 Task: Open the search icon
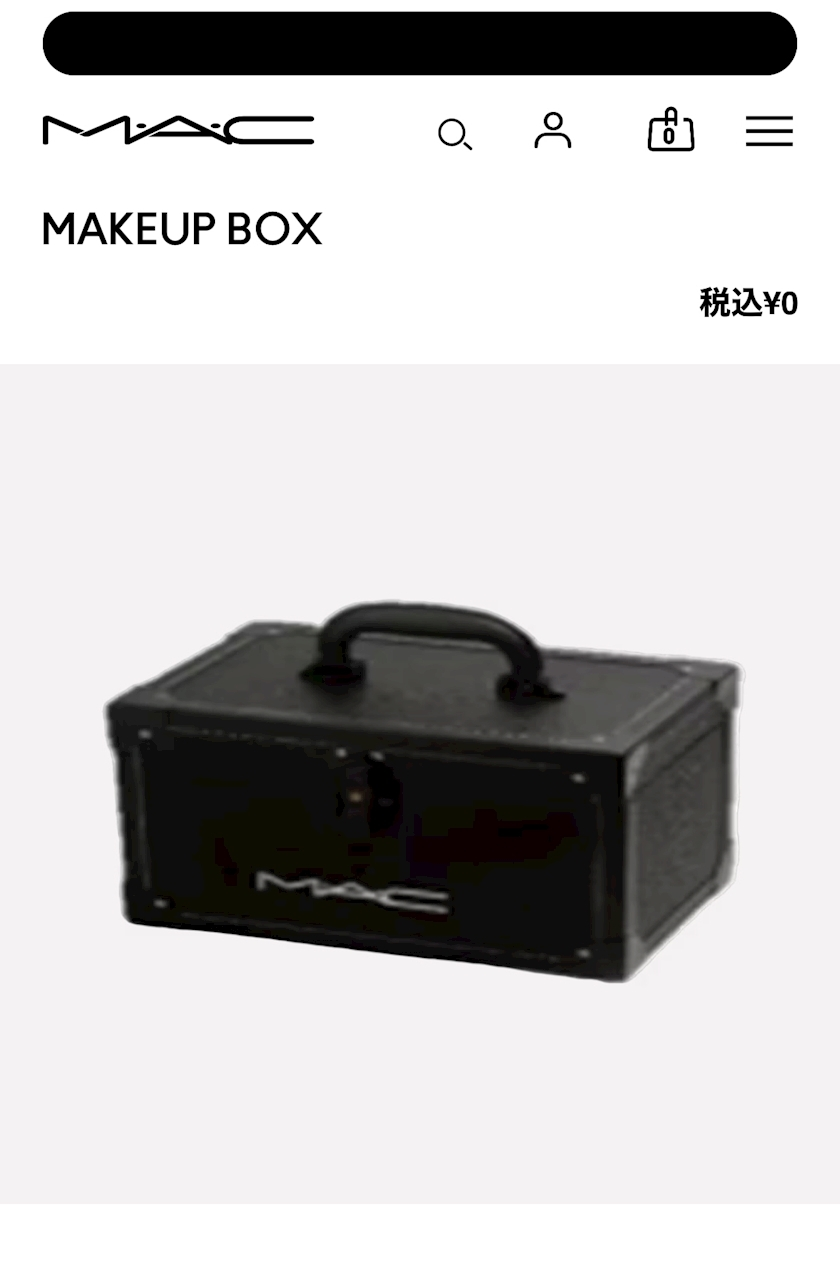tap(455, 134)
